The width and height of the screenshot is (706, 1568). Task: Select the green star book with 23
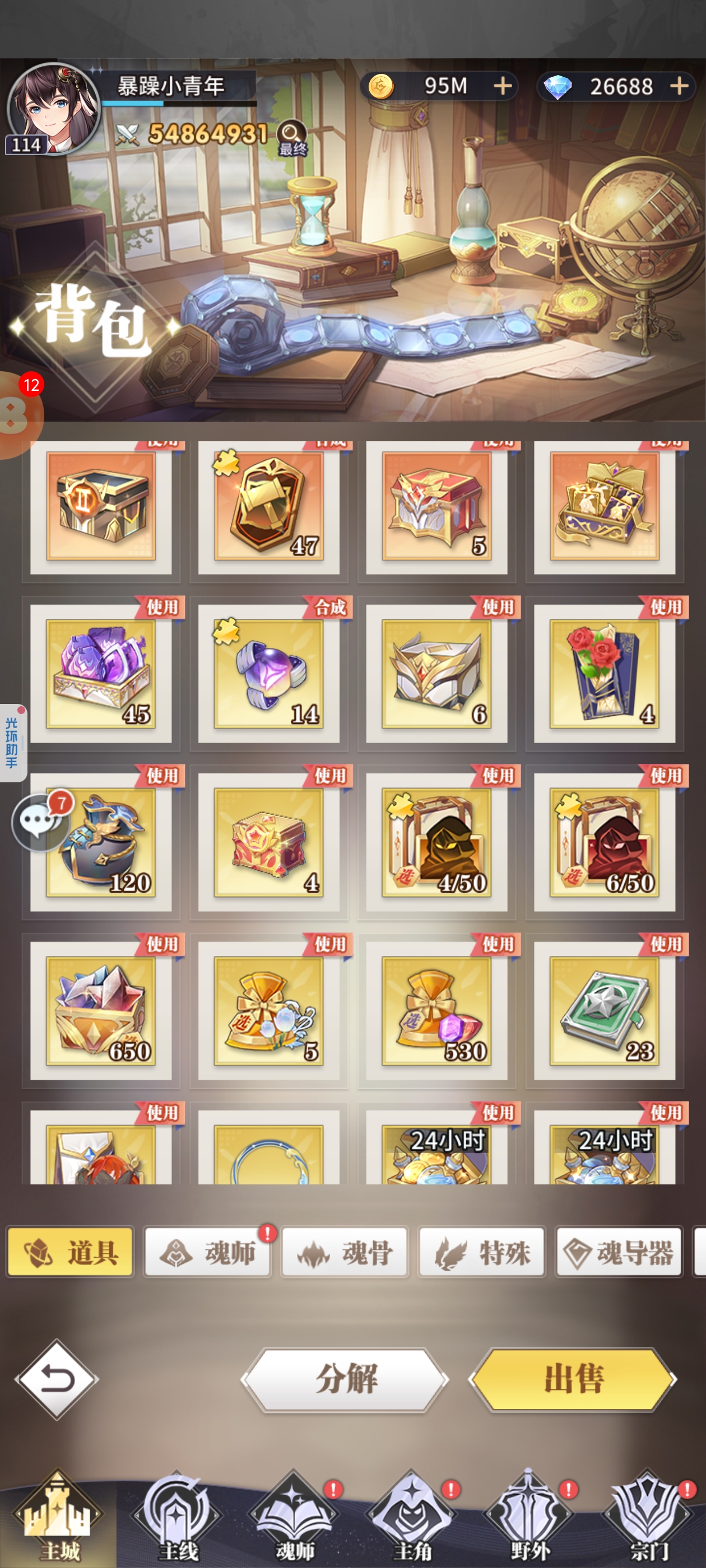point(604,1010)
